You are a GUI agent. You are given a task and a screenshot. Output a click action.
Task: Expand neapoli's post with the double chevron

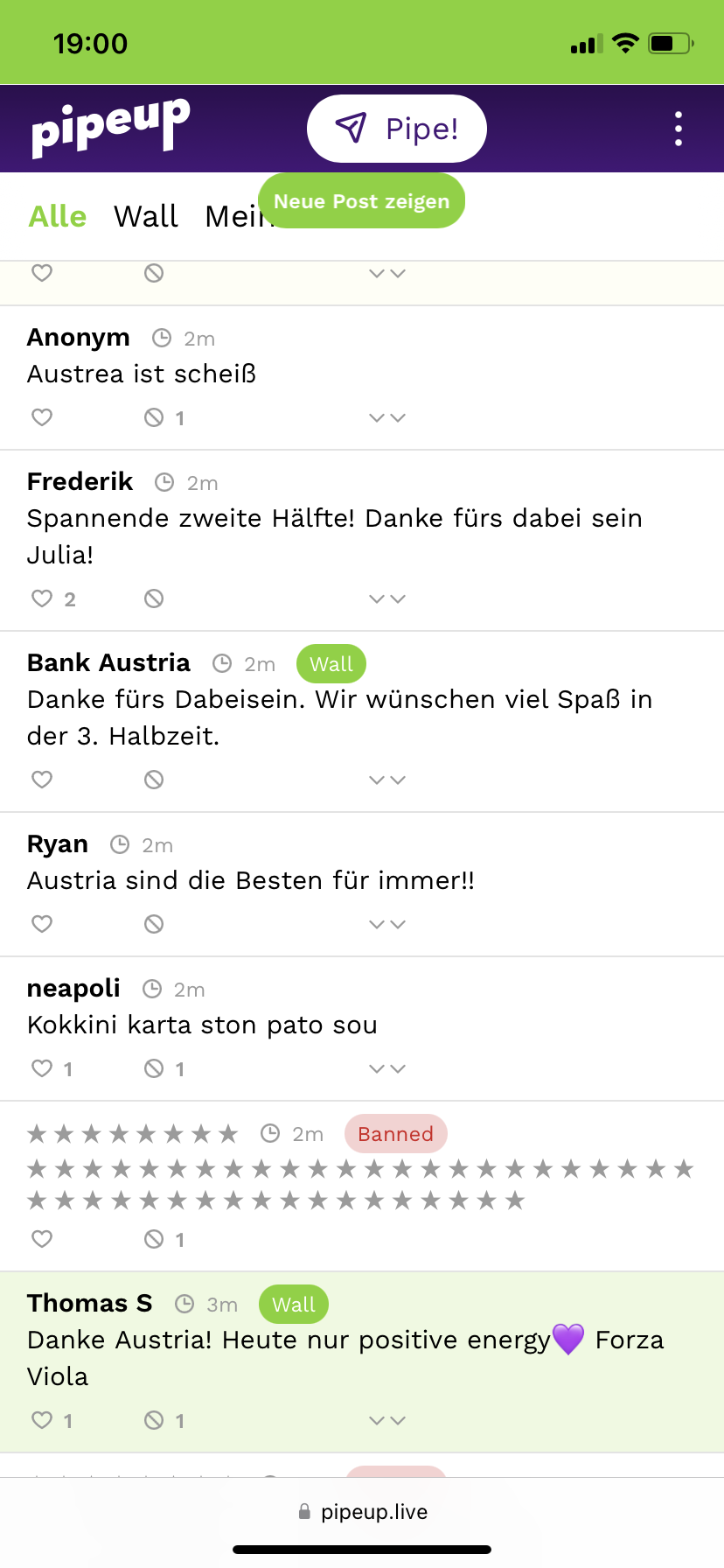click(387, 1068)
